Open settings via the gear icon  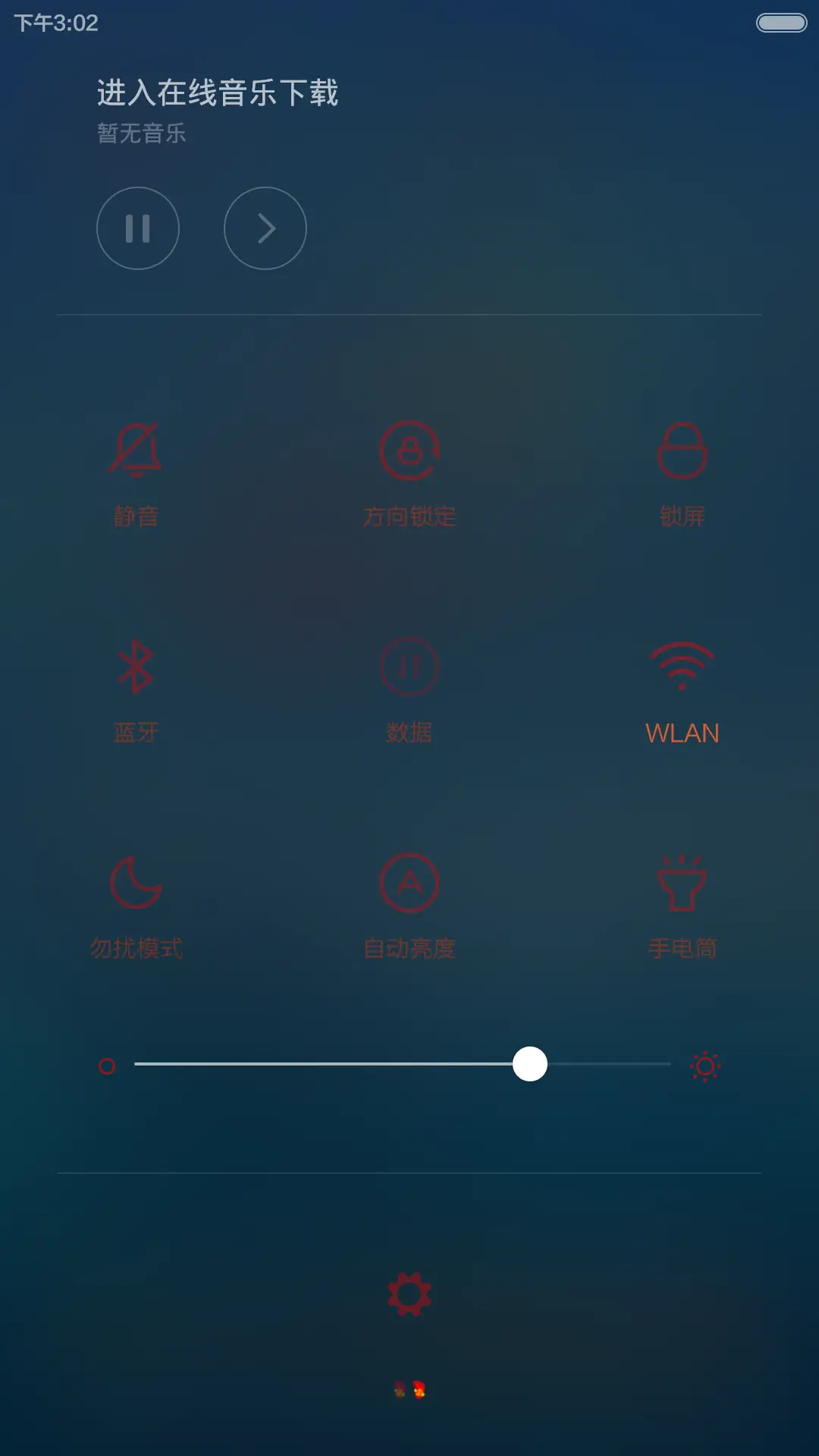[409, 1292]
